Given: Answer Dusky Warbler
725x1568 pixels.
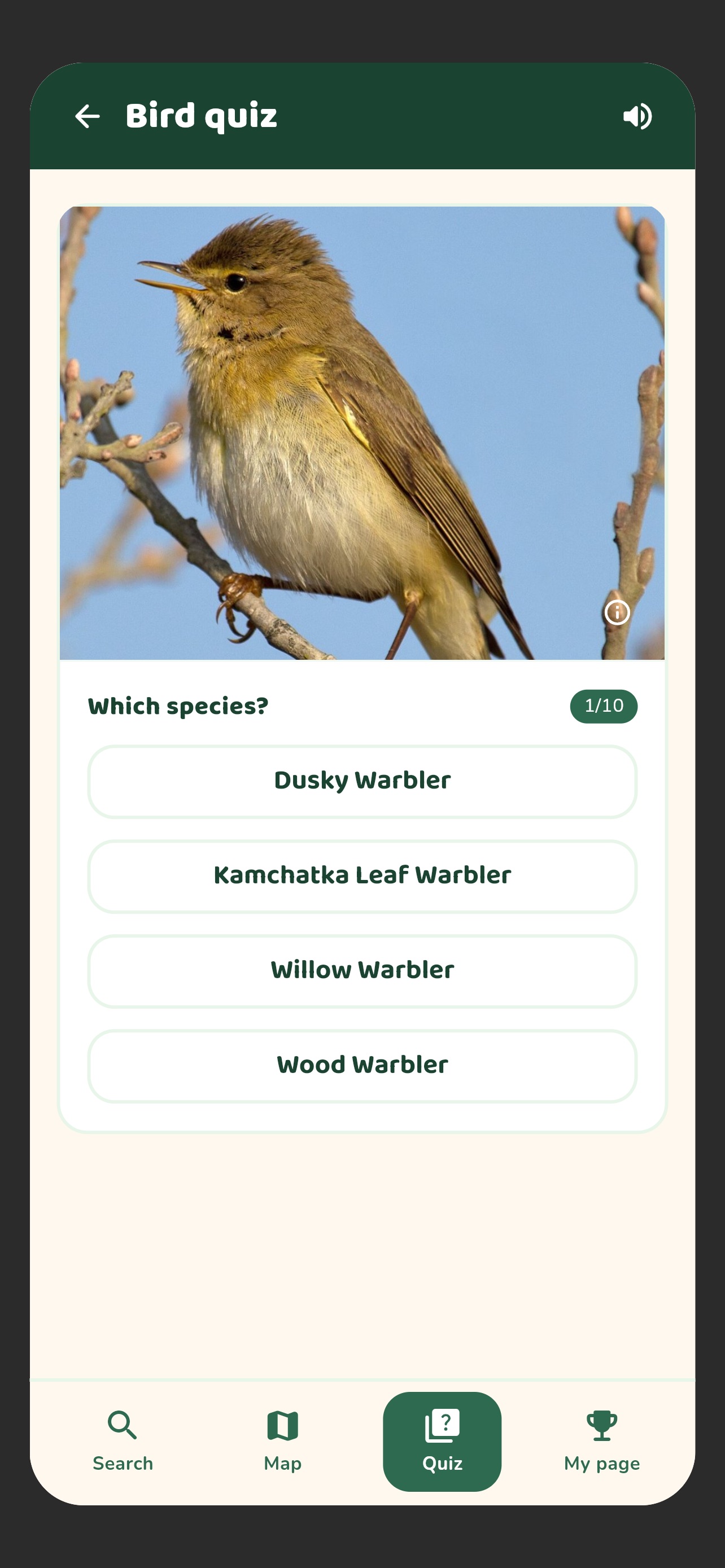Looking at the screenshot, I should [362, 781].
